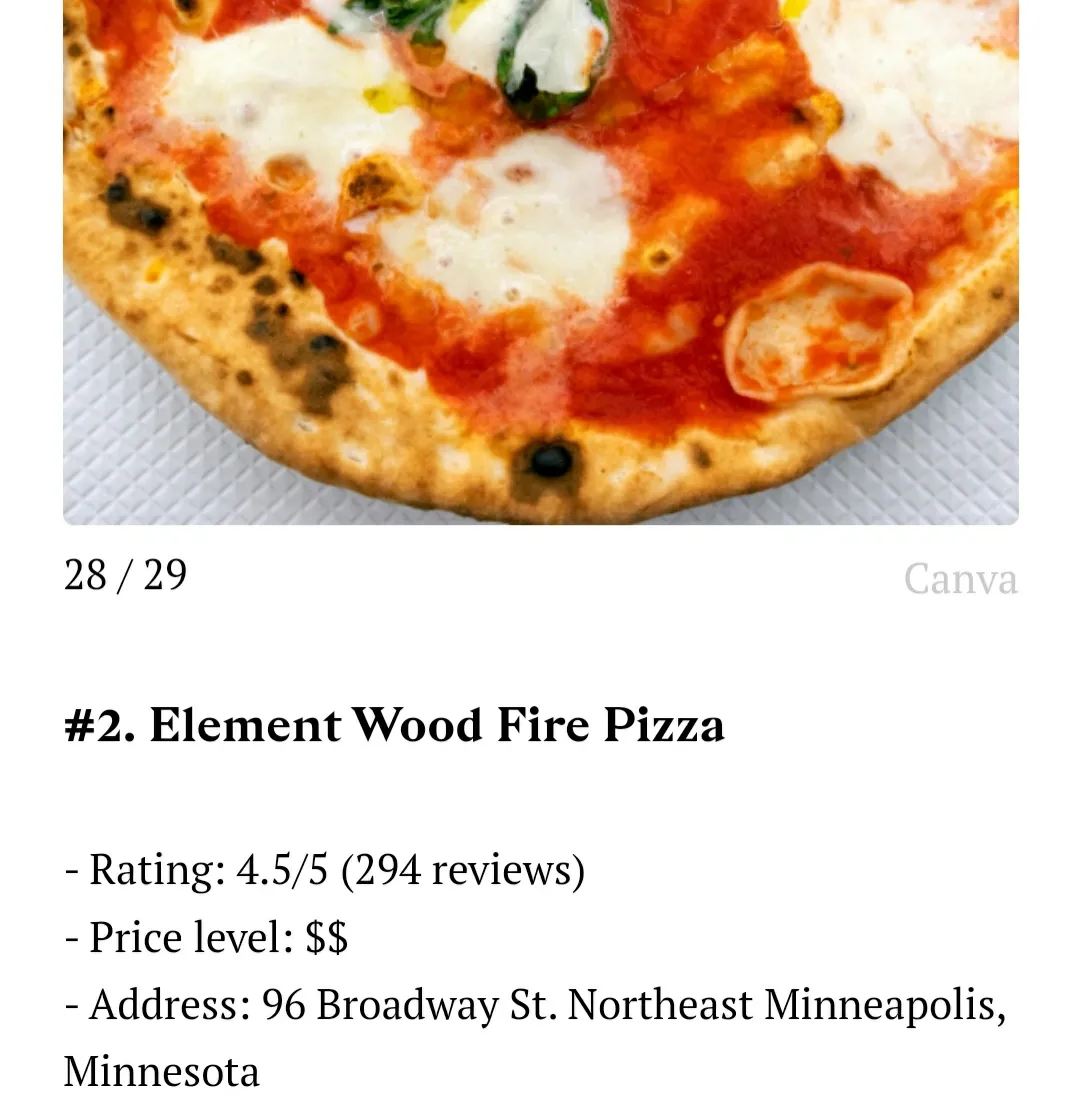Open the pizza photo for Element Wood Fire Pizza
Screen dimensions: 1080x1107
click(540, 260)
